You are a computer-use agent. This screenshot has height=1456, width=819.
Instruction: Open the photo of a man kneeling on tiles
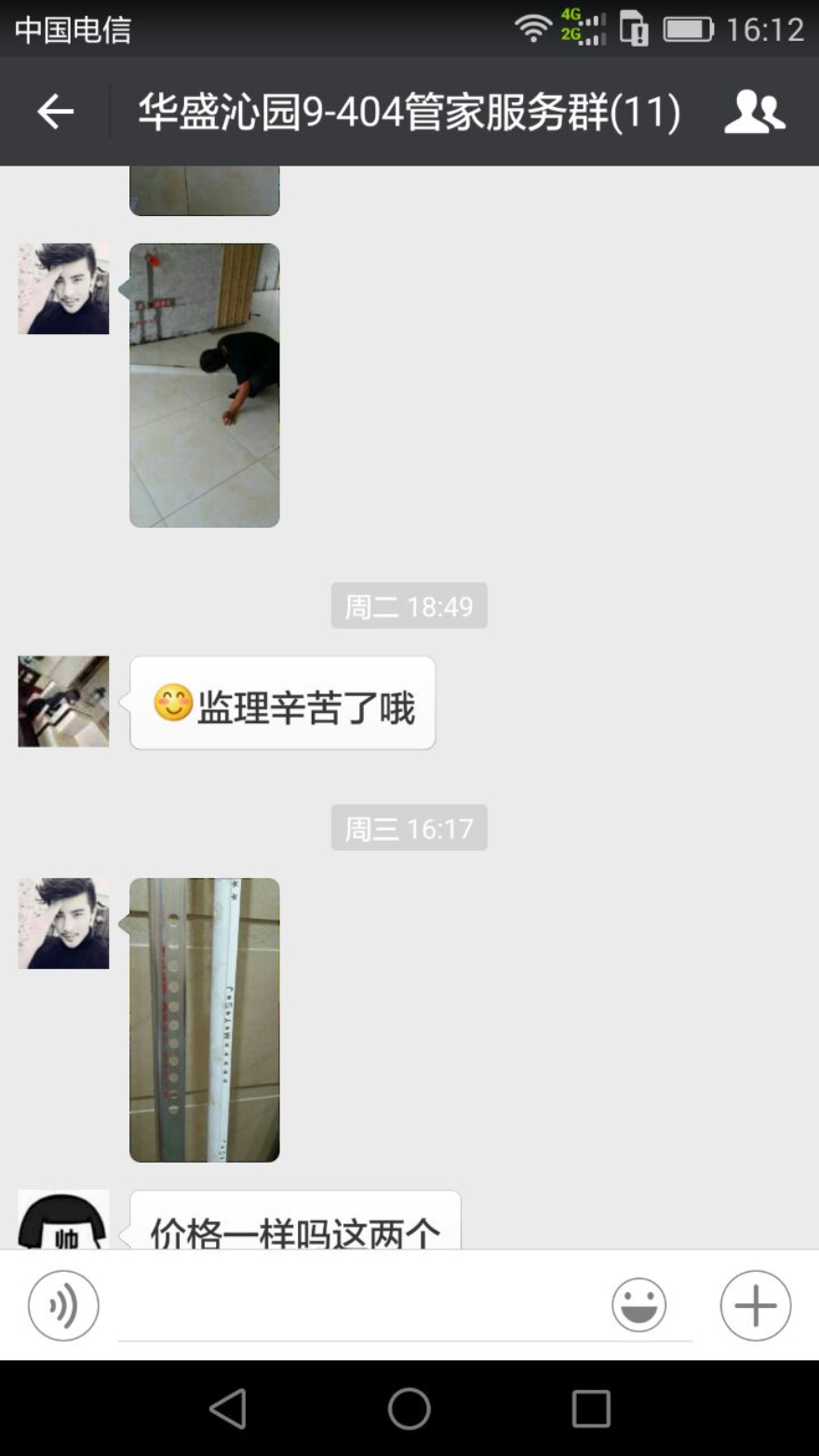204,385
